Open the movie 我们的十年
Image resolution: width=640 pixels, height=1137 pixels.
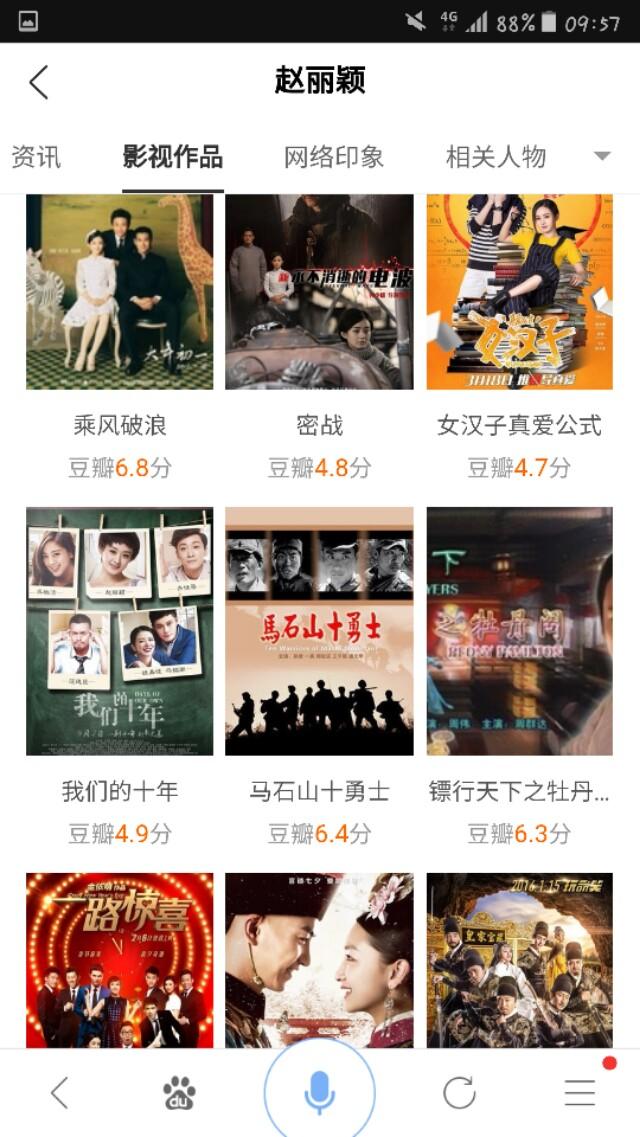[120, 630]
